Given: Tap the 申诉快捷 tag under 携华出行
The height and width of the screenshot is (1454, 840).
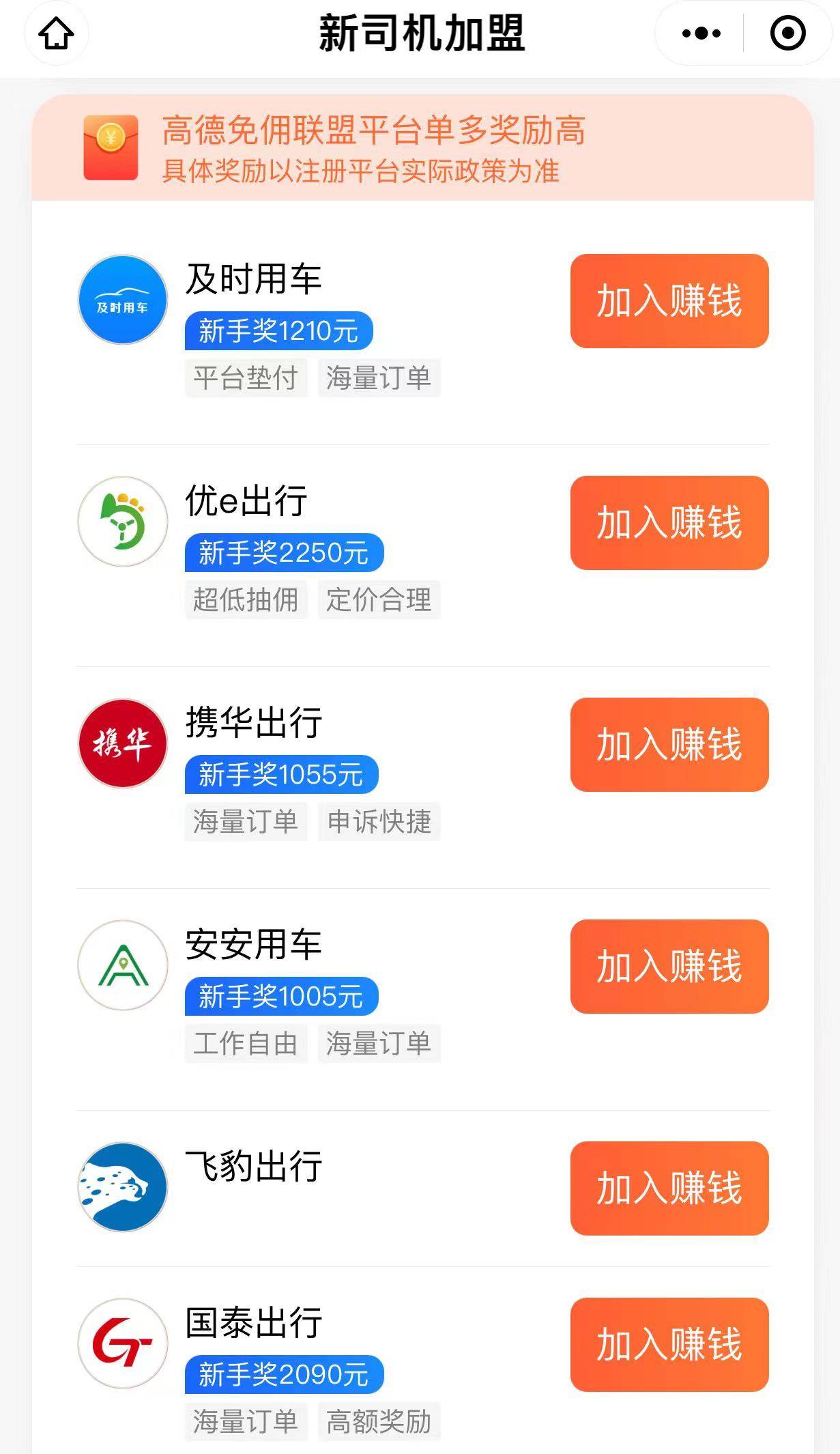Looking at the screenshot, I should [379, 823].
